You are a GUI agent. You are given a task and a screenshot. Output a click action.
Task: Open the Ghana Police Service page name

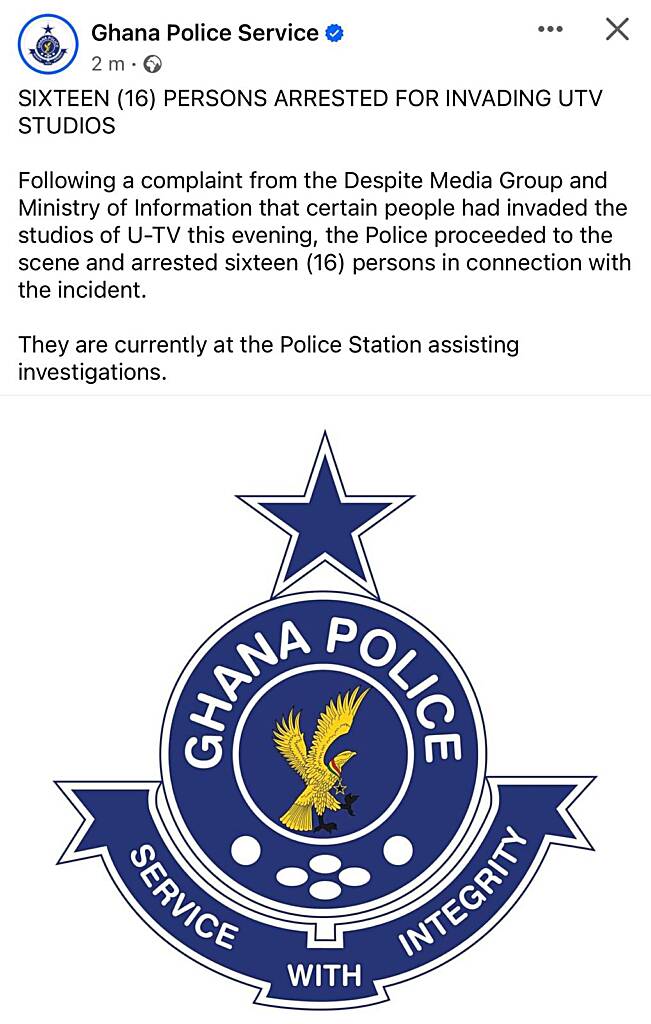[205, 33]
